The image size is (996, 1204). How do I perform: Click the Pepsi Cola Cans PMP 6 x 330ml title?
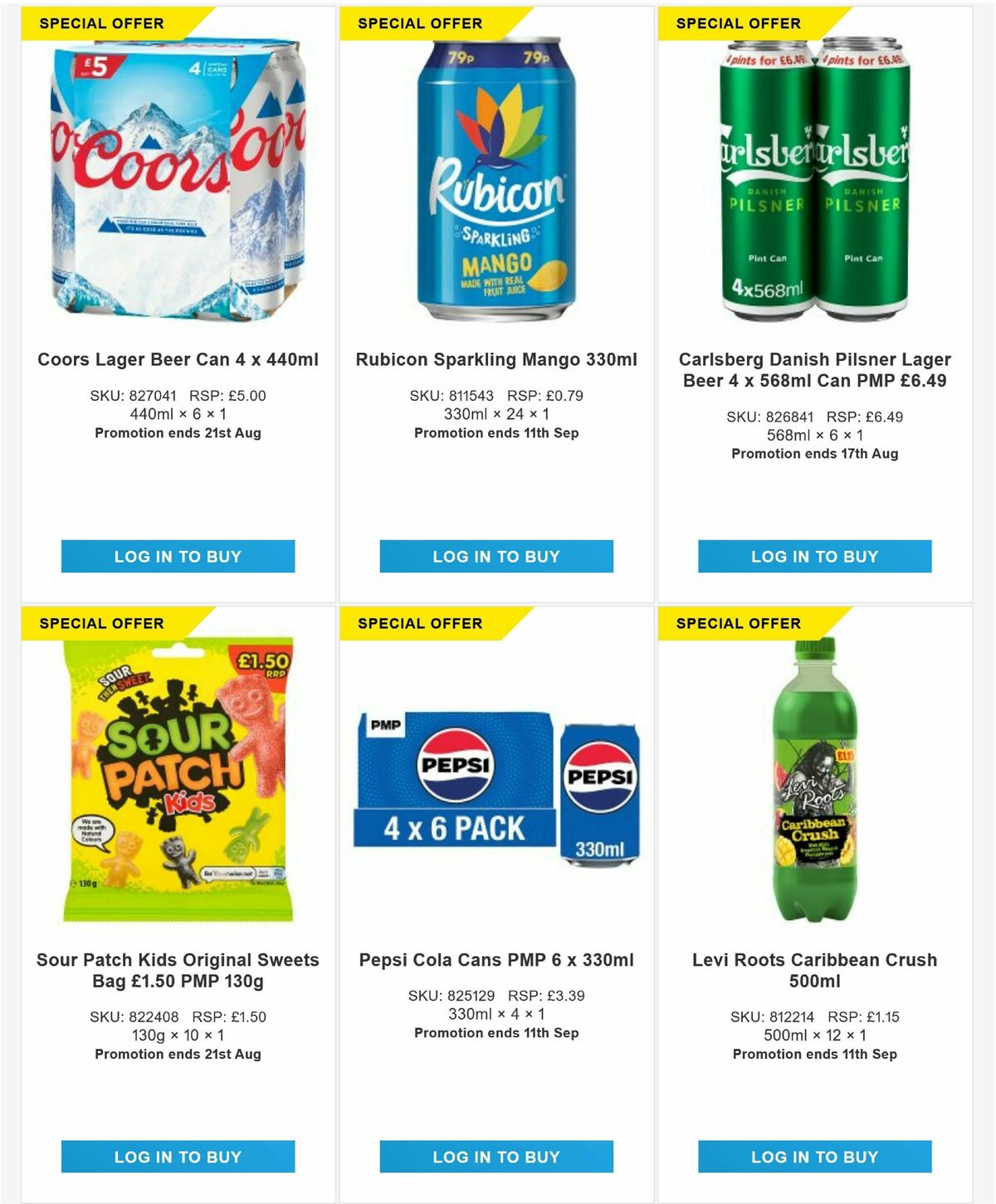(x=496, y=959)
